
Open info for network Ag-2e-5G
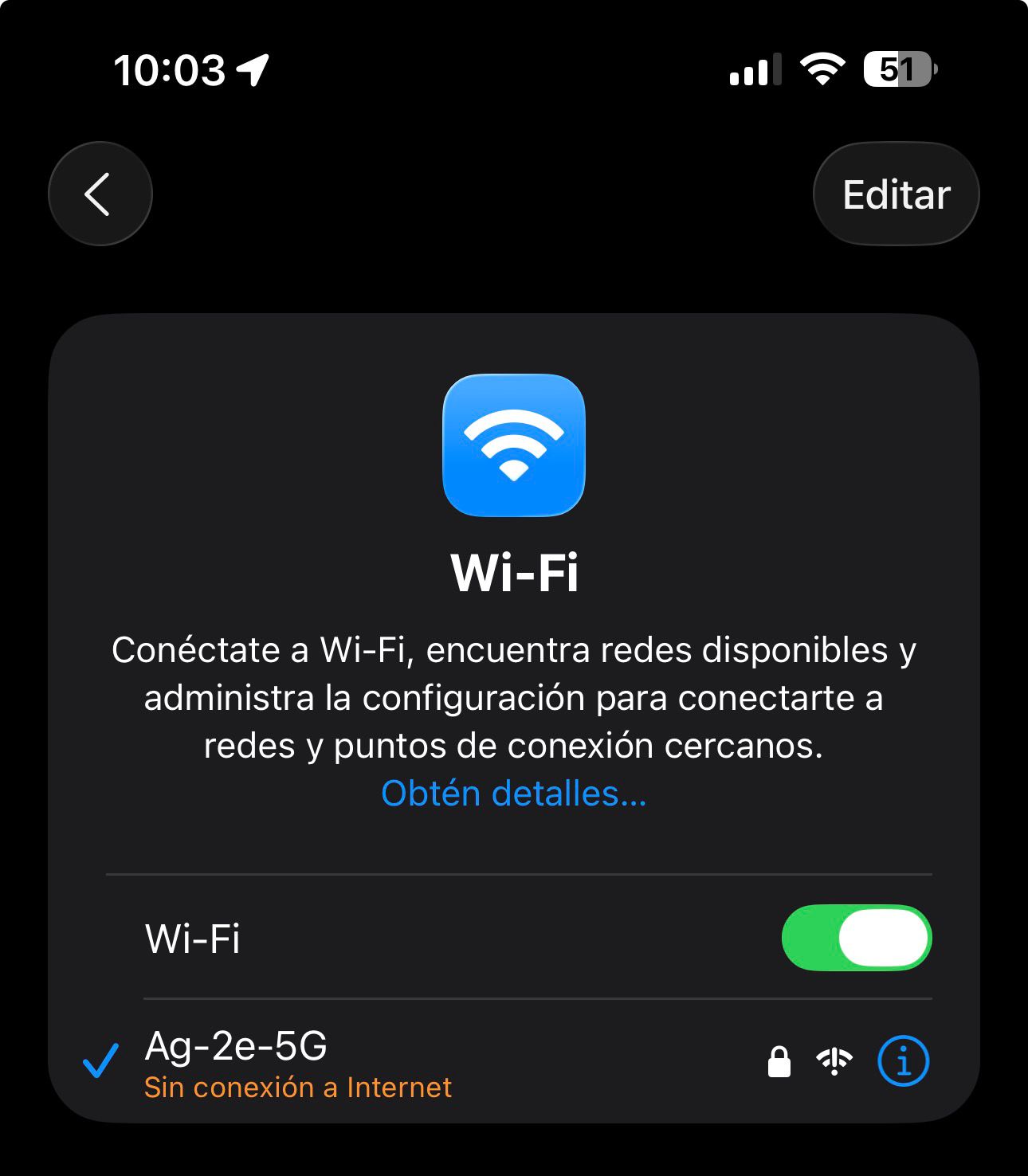pos(902,1061)
